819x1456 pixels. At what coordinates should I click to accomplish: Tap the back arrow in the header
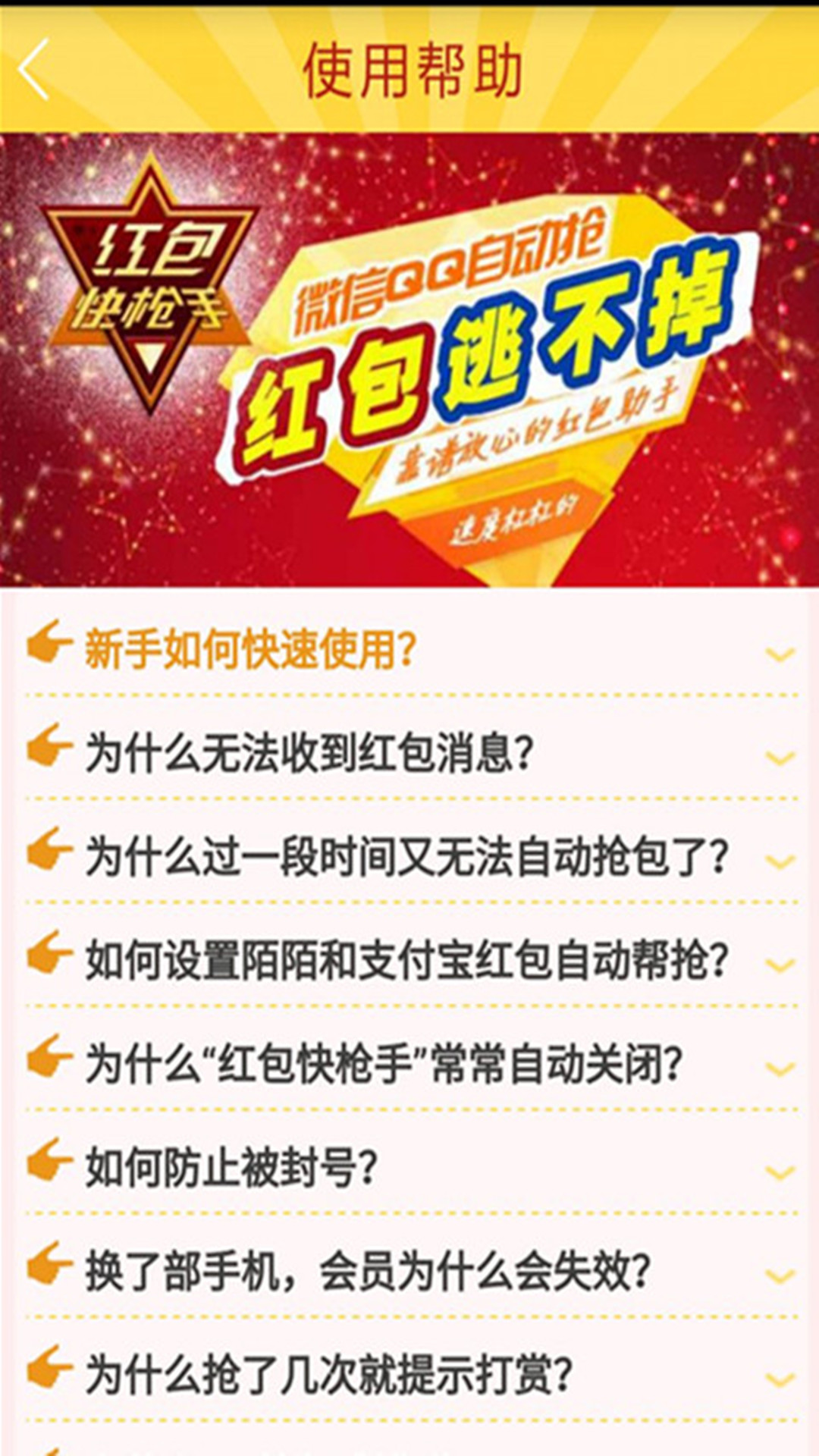pos(34,70)
